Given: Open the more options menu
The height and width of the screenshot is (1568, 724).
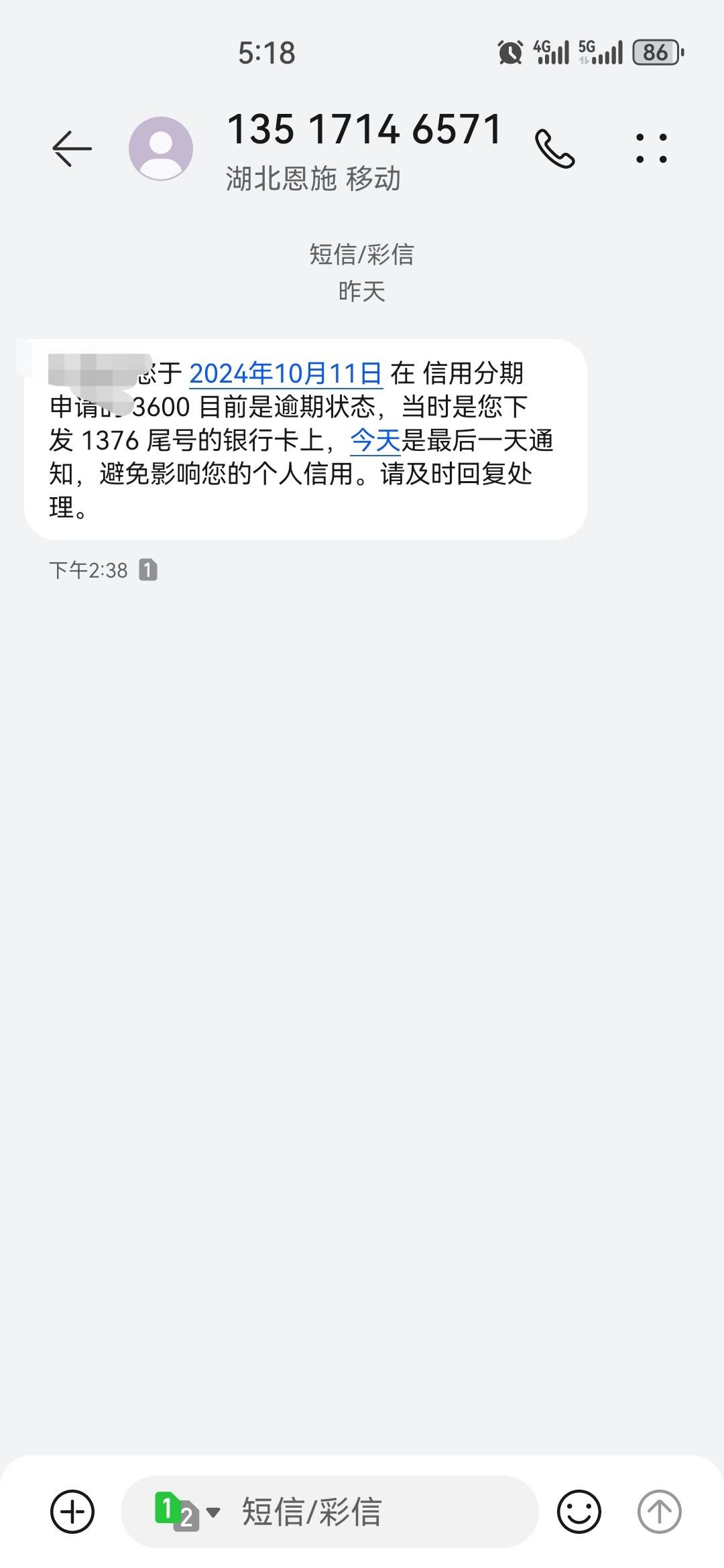Looking at the screenshot, I should pyautogui.click(x=651, y=148).
